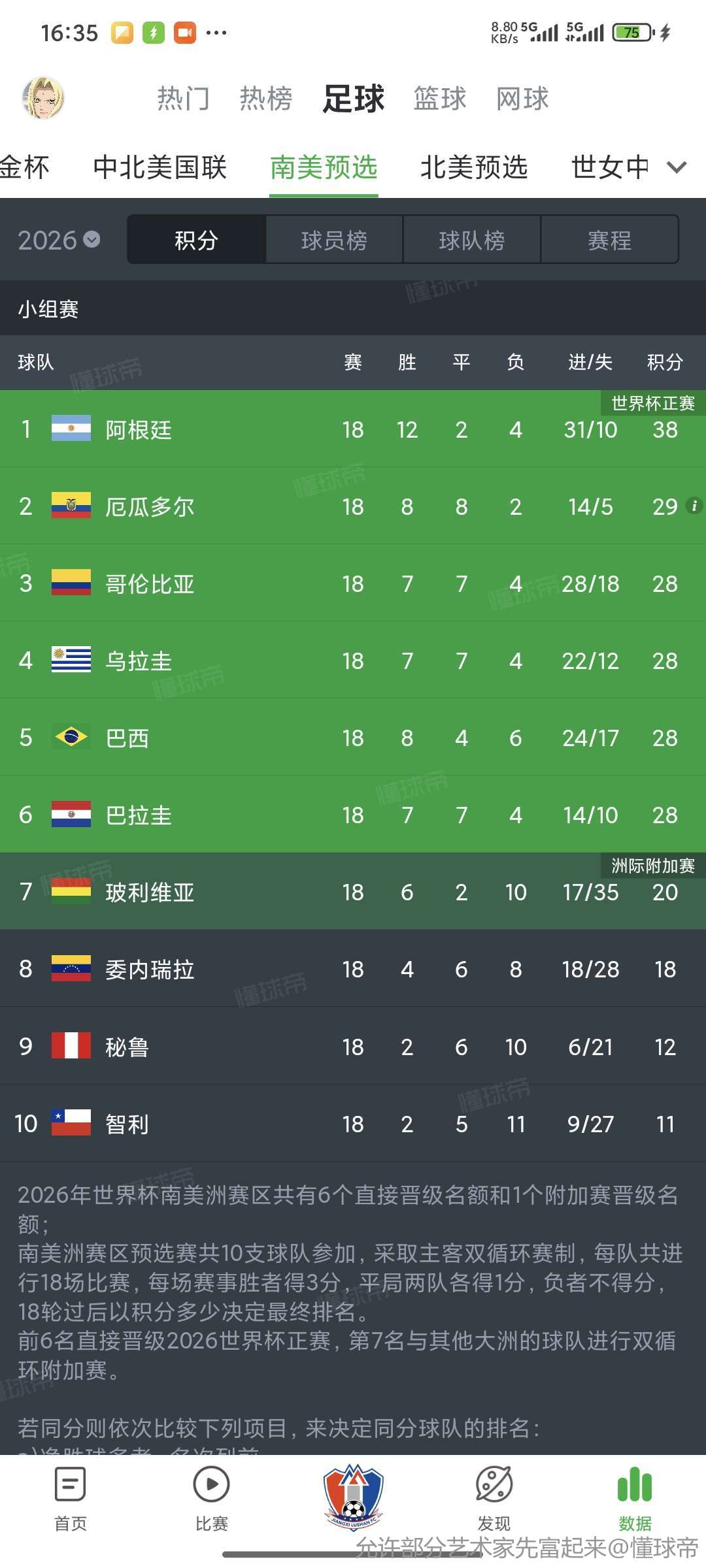
Task: Show info icon beside 厄瓜多尔 points
Action: pyautogui.click(x=694, y=505)
